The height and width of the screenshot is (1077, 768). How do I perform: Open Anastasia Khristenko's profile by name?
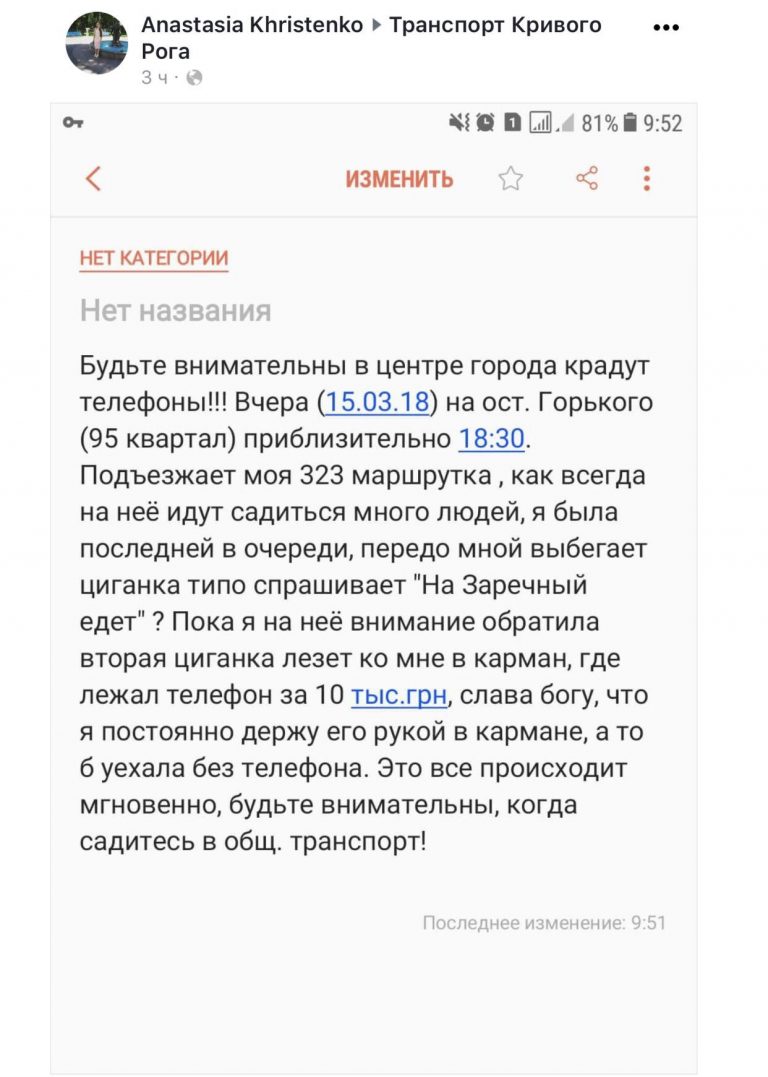pyautogui.click(x=252, y=25)
